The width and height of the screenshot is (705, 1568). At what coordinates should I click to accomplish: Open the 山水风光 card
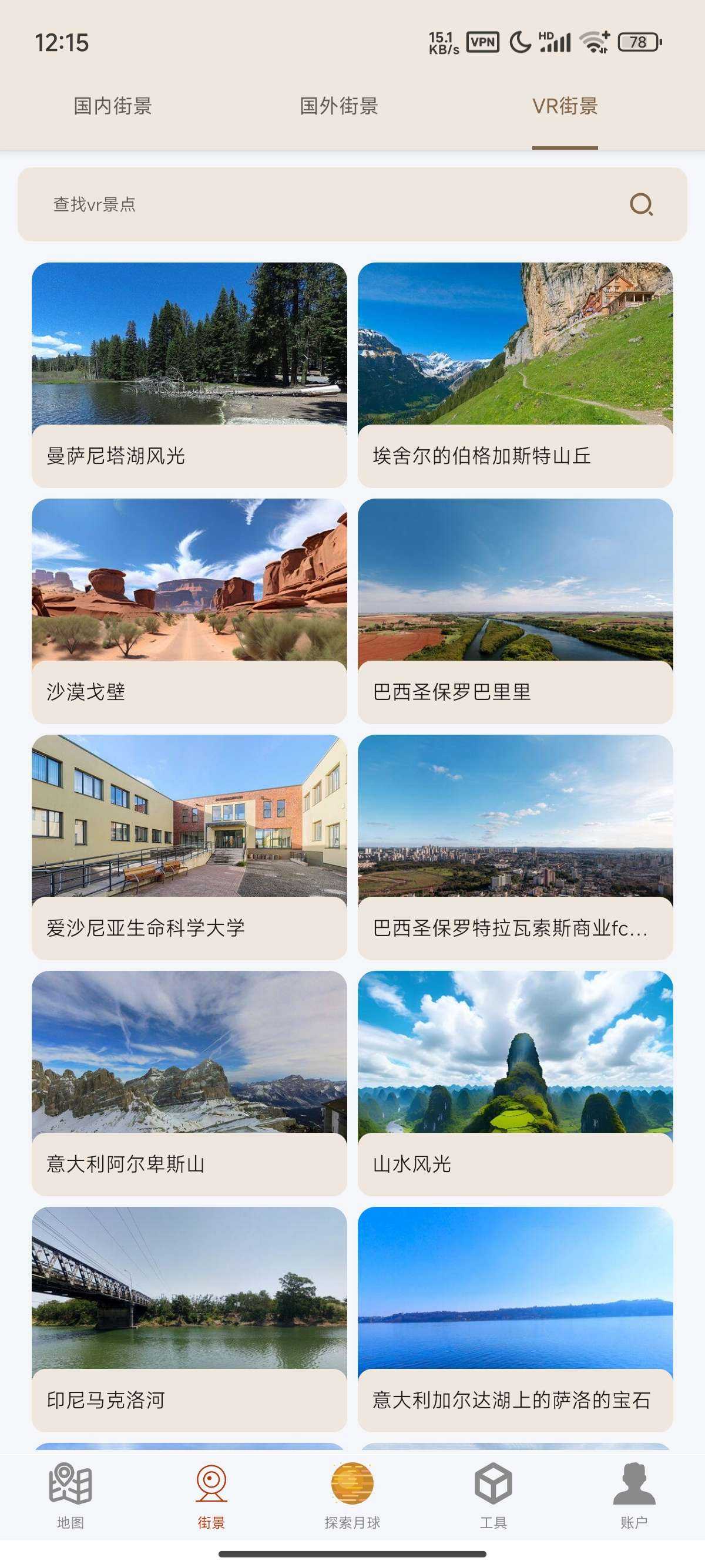(516, 1084)
